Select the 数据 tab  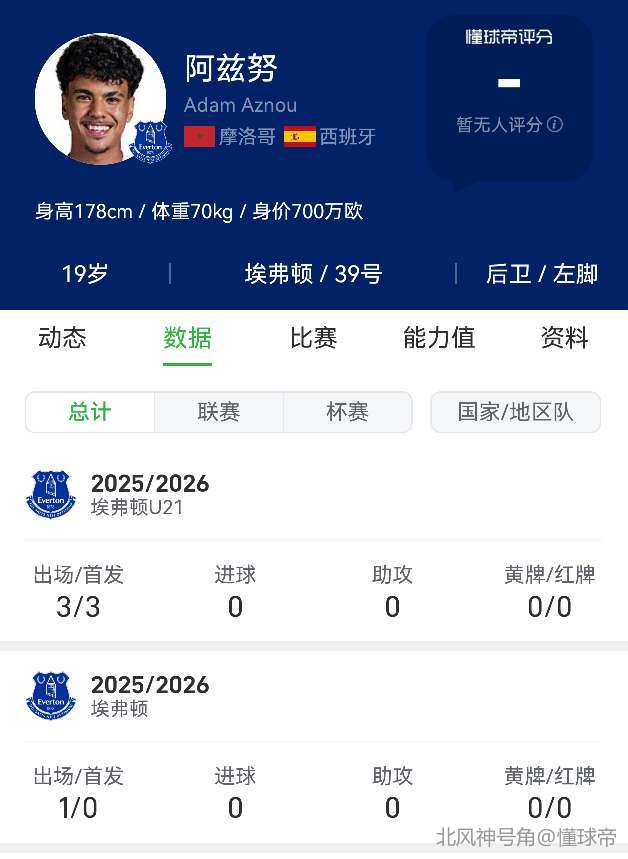pos(188,338)
